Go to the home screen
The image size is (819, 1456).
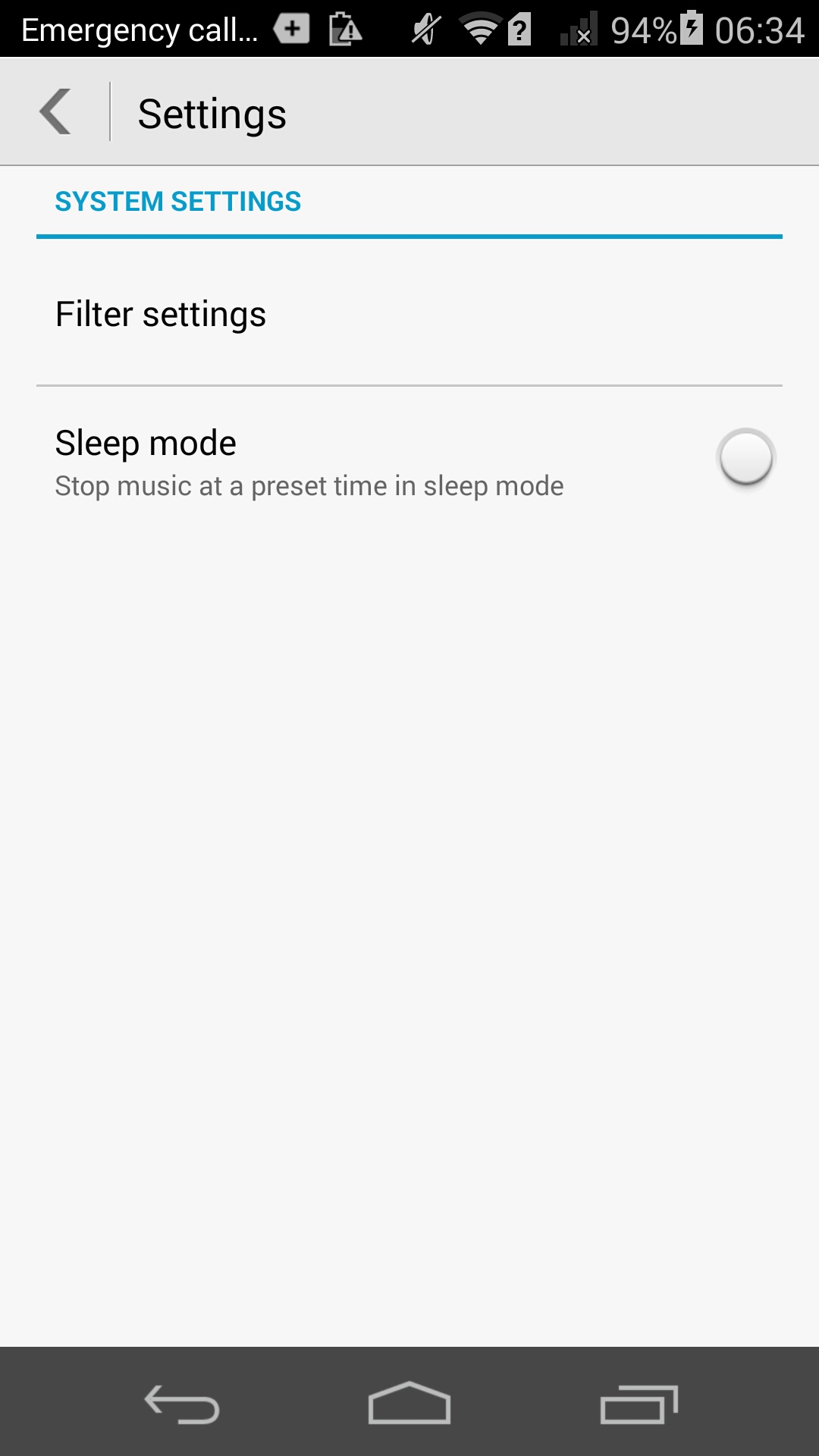click(409, 1404)
